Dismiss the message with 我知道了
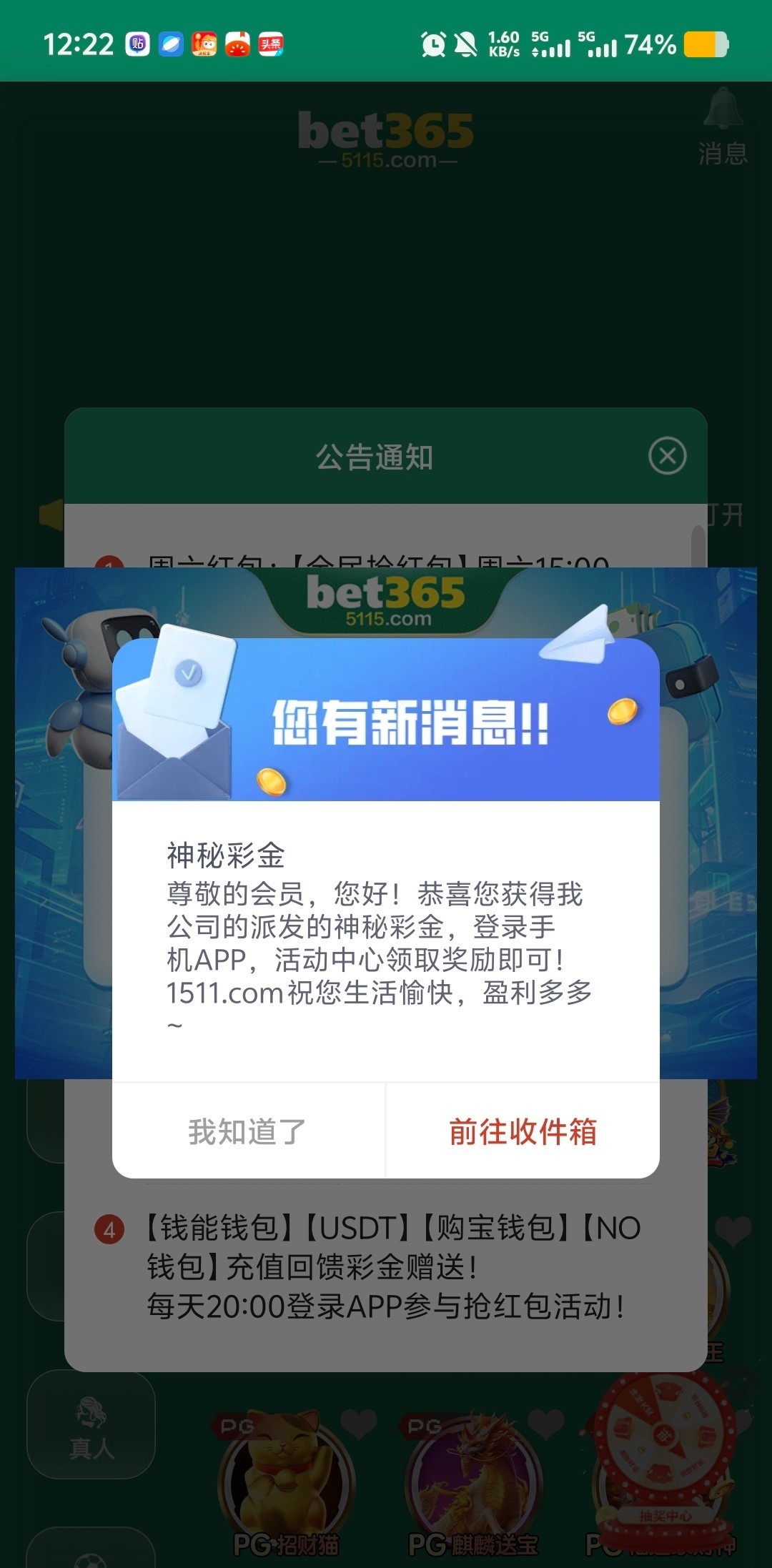Viewport: 772px width, 1568px height. click(x=247, y=1131)
